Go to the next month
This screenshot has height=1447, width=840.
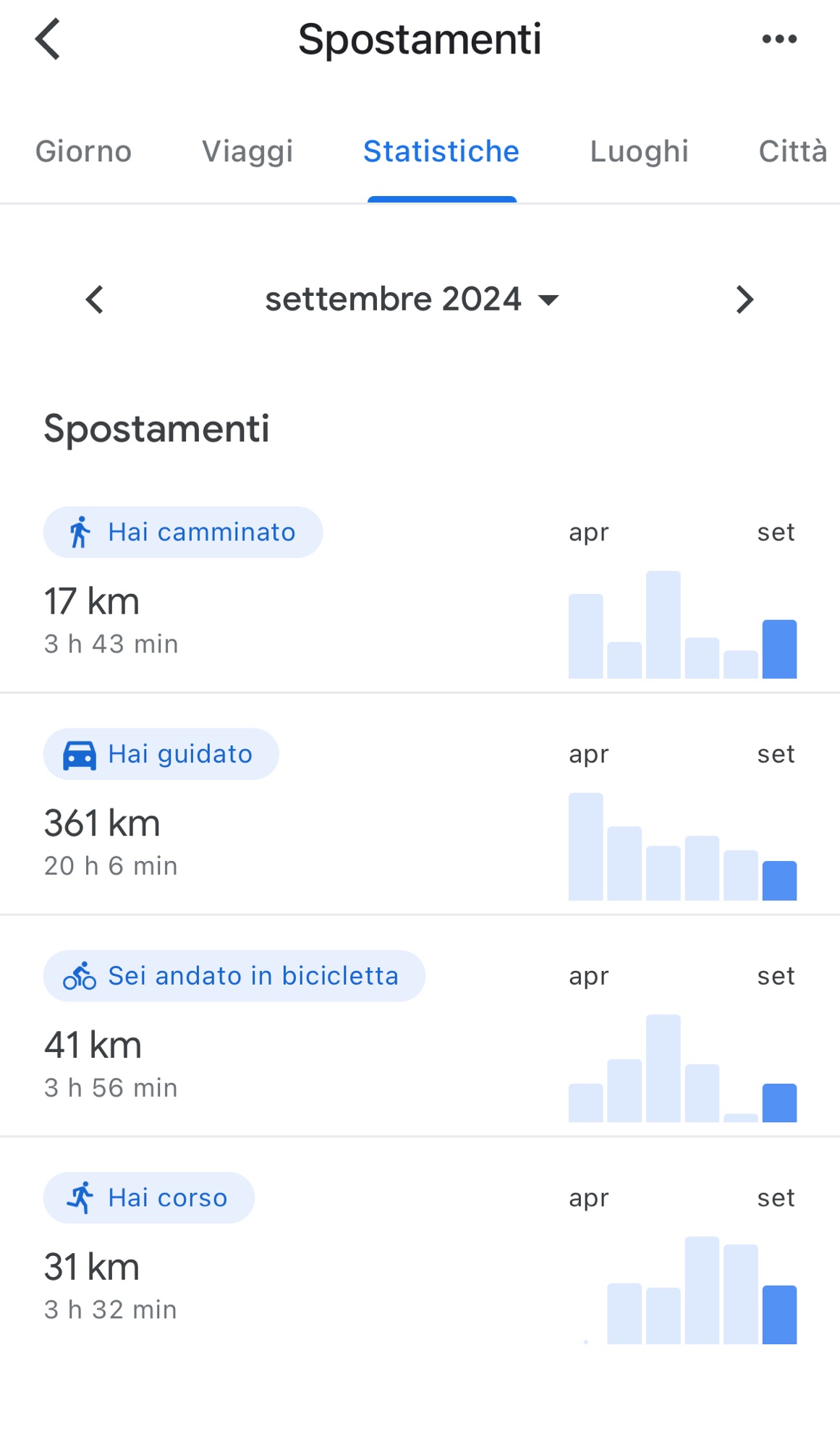pos(744,300)
